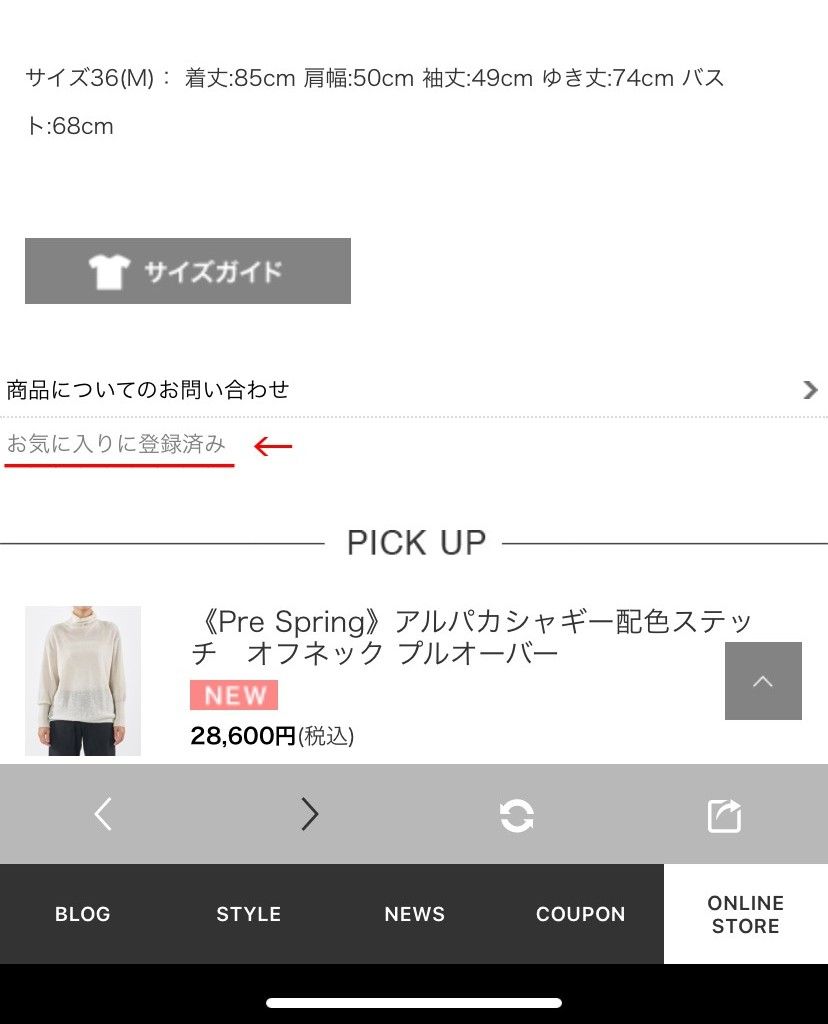828x1024 pixels.
Task: Switch to the COUPON tab
Action: click(x=581, y=914)
